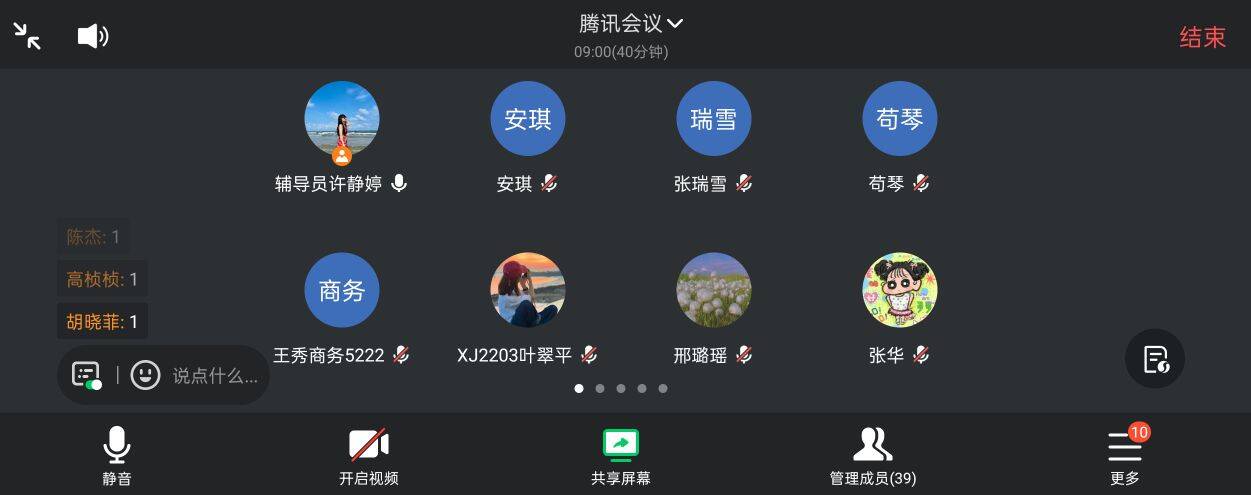Expand the 腾讯会议 title dropdown

631,24
